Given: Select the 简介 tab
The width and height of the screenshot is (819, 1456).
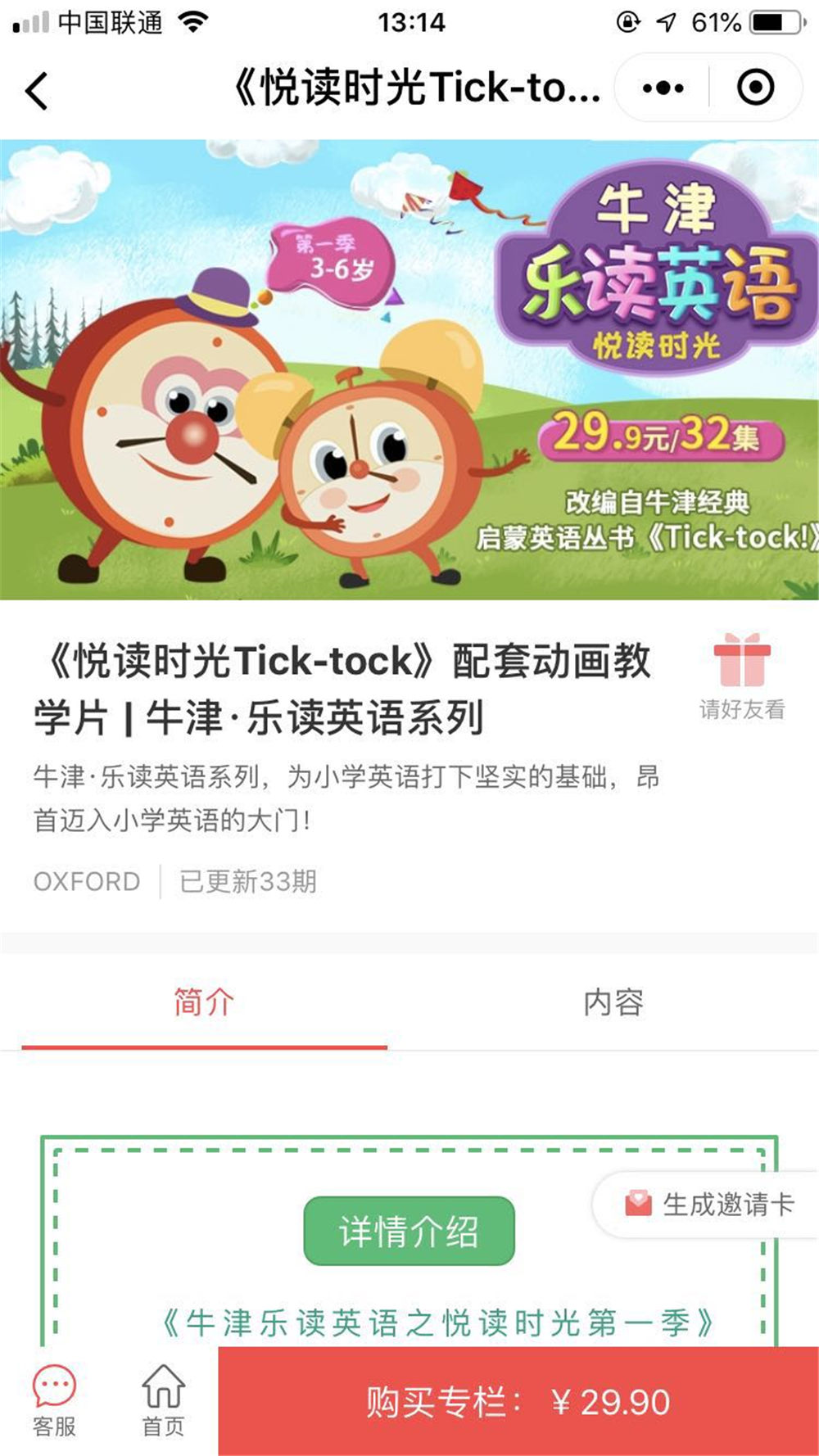Looking at the screenshot, I should point(204,1002).
